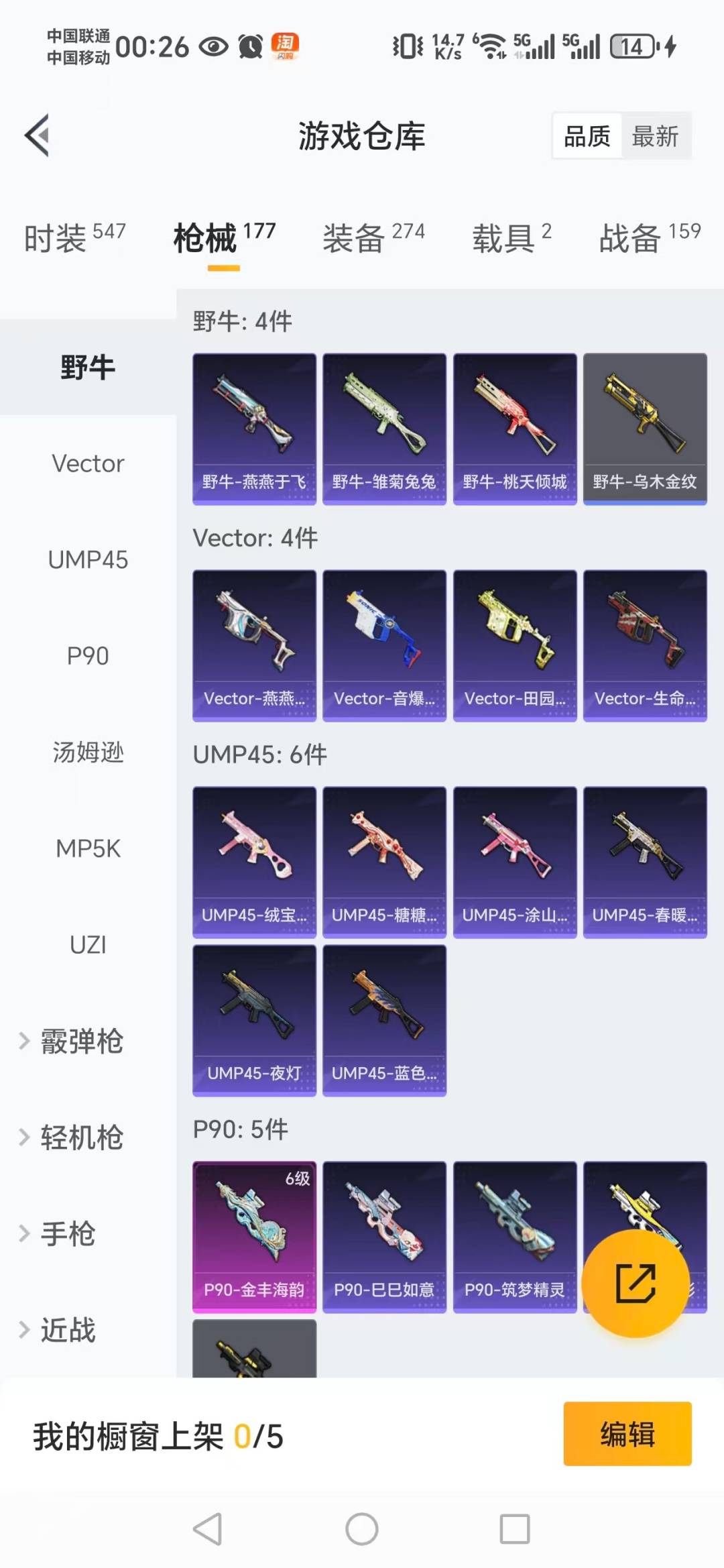Open 我的橱窗上架 0/5
Viewport: 724px width, 1568px height.
tap(158, 1431)
